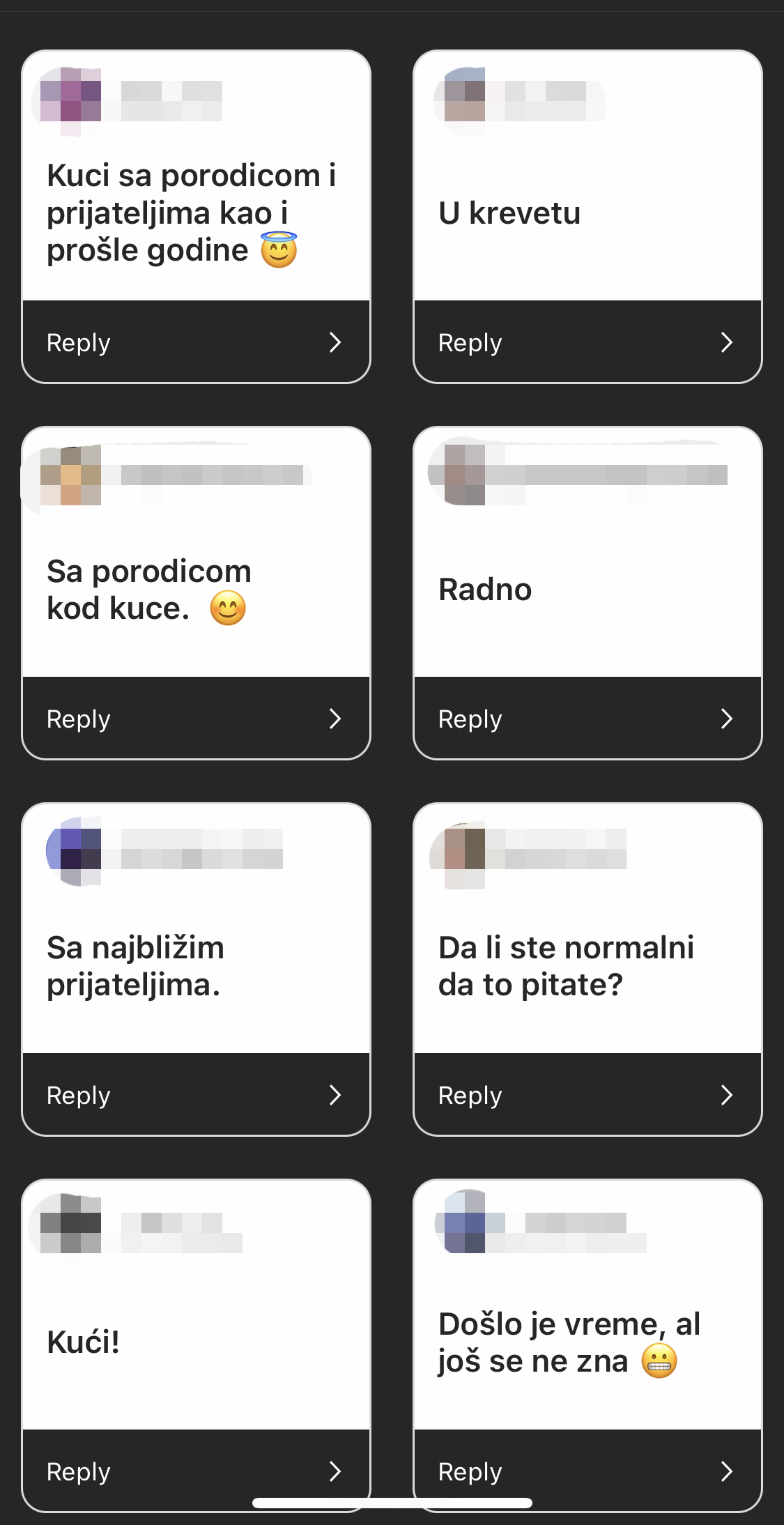Reply to "Da li ste normalni" response
784x1525 pixels.
coord(587,1095)
